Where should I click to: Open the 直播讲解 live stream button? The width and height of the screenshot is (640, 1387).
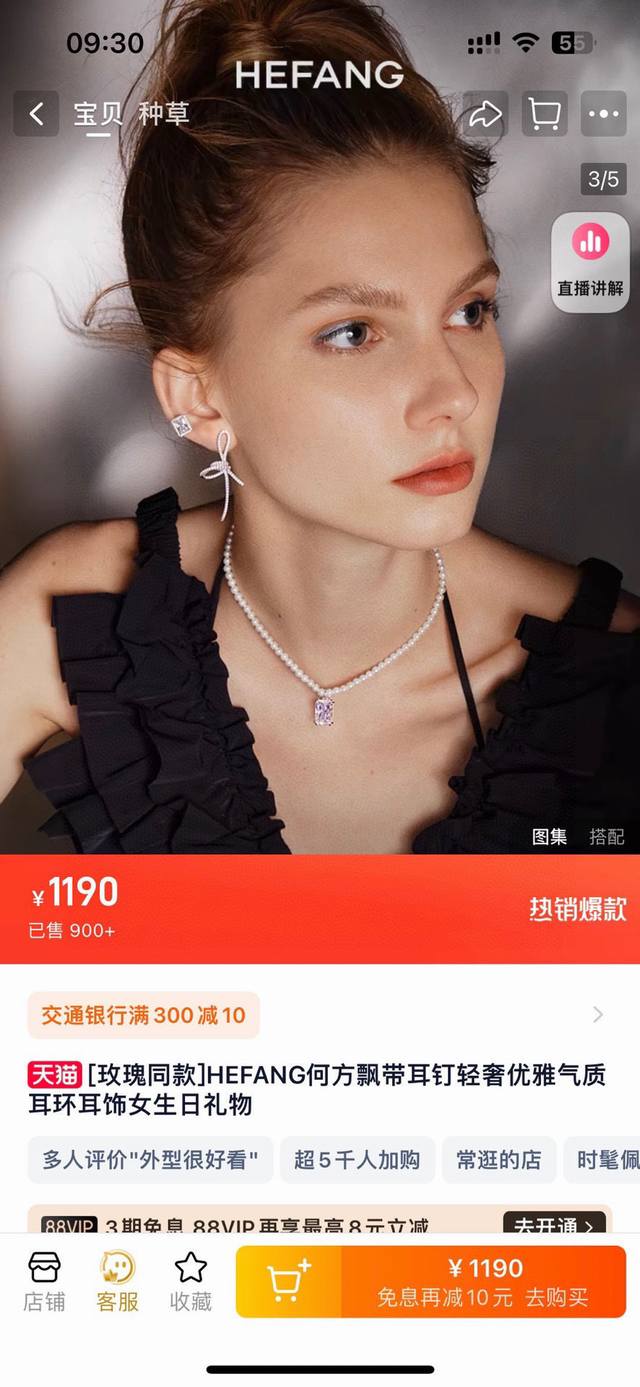pos(590,262)
